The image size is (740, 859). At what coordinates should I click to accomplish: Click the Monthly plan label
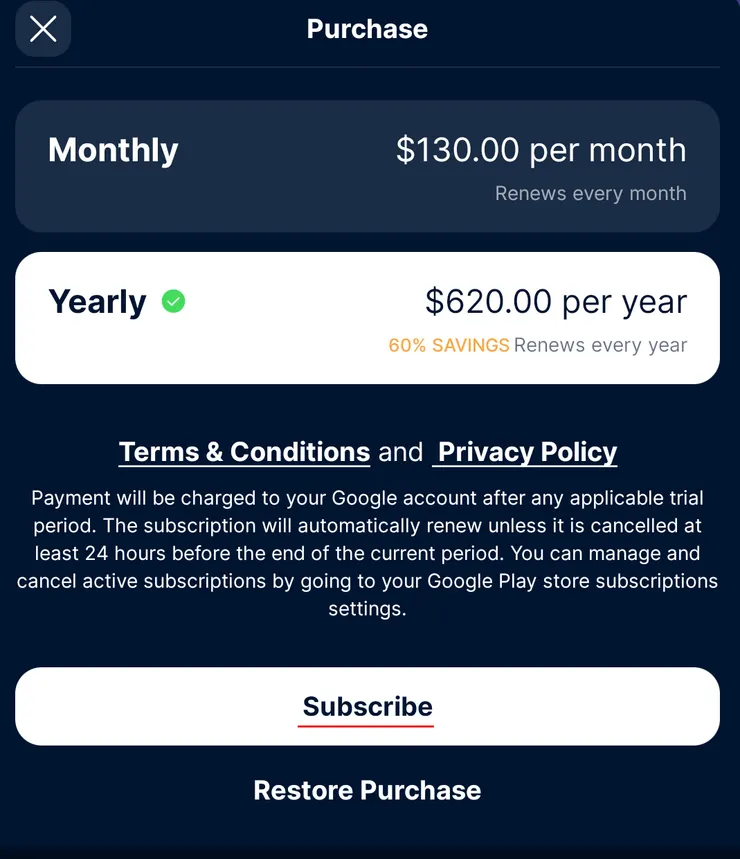(112, 151)
